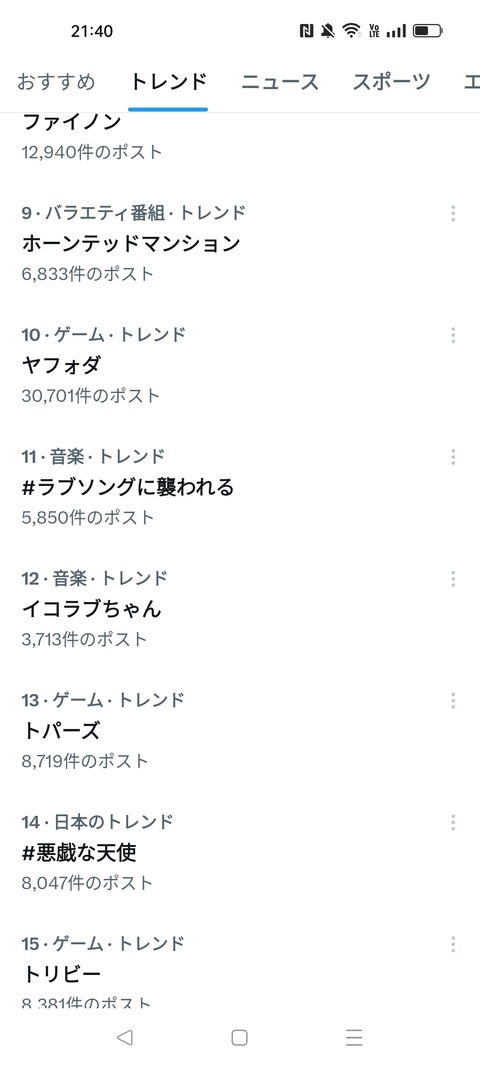Go to the home screen
Image resolution: width=480 pixels, height=1067 pixels.
pos(240,1037)
